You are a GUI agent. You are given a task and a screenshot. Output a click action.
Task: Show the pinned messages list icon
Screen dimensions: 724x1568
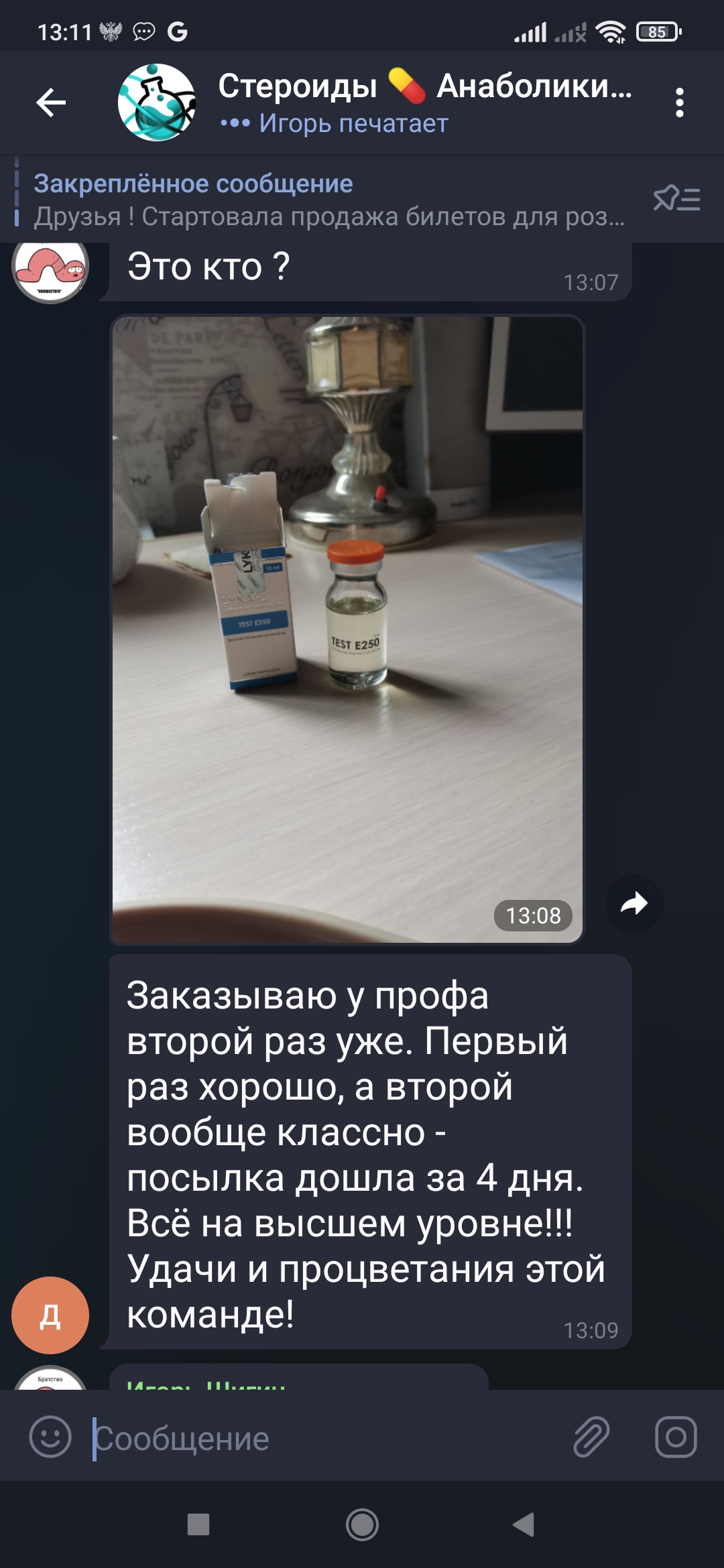coord(676,199)
